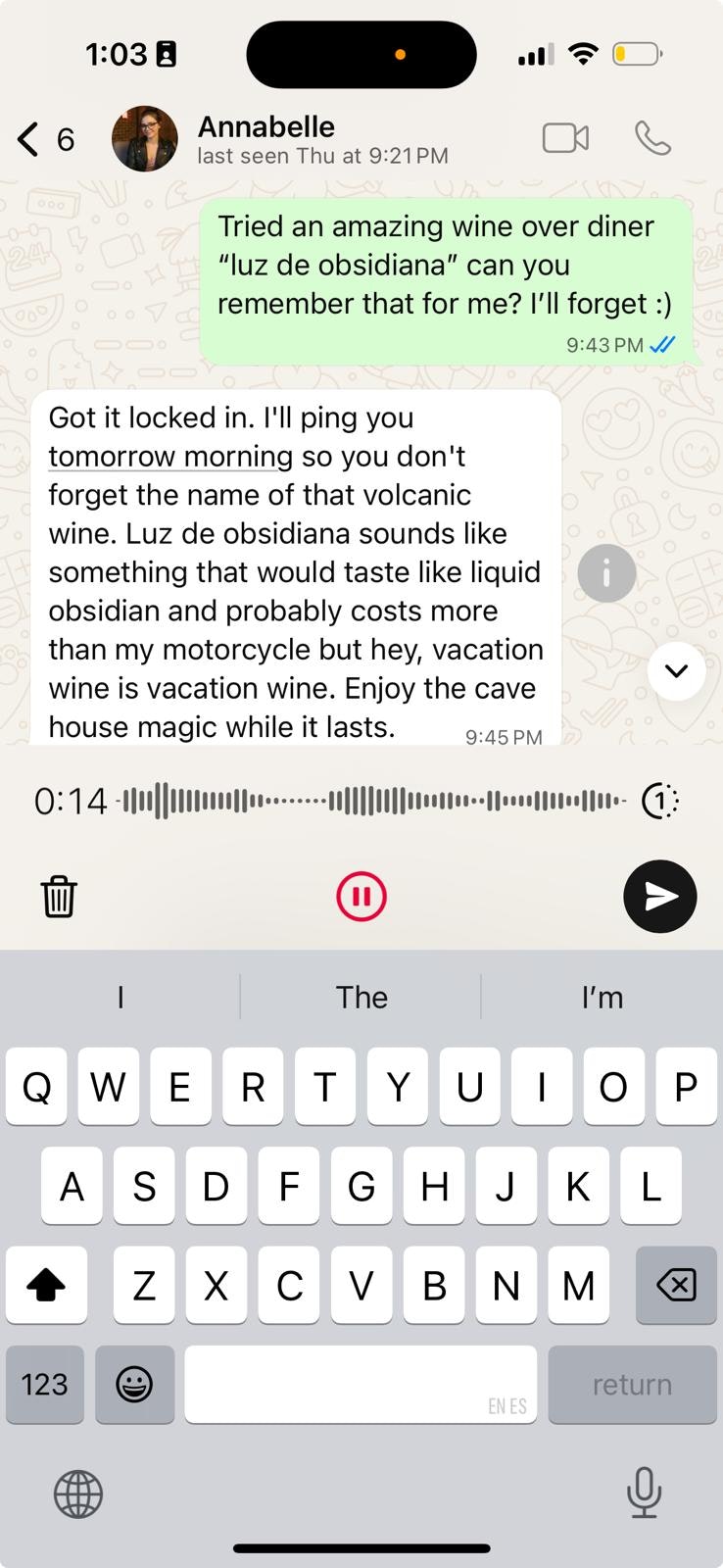Viewport: 723px width, 1568px height.
Task: Start dictation with the microphone icon
Action: 644,1493
